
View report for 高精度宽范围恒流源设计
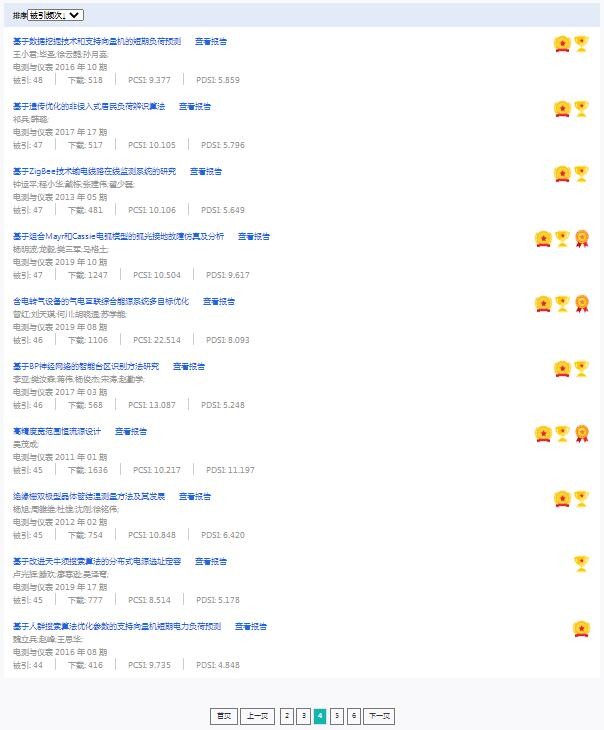click(x=131, y=431)
